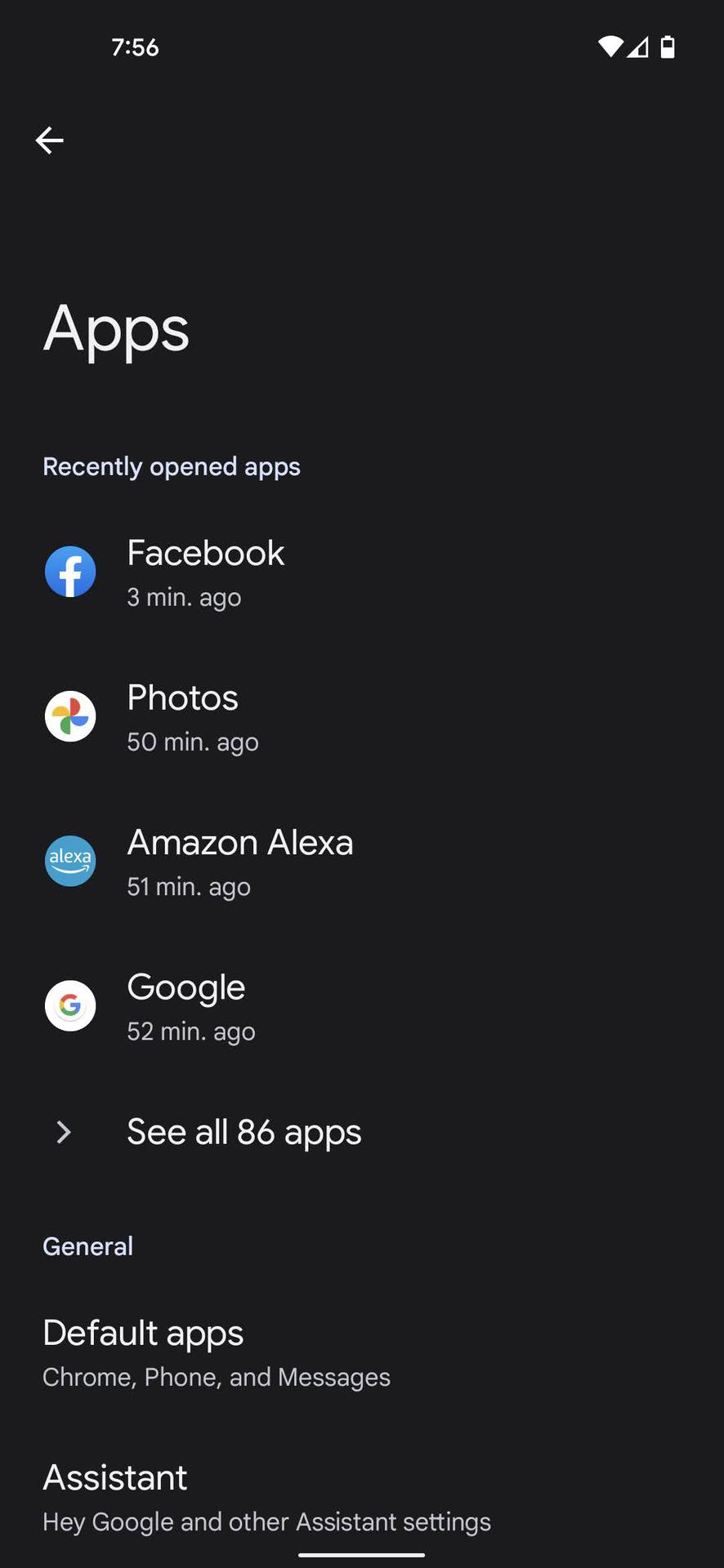
Task: Open Facebook app info
Action: coord(204,572)
